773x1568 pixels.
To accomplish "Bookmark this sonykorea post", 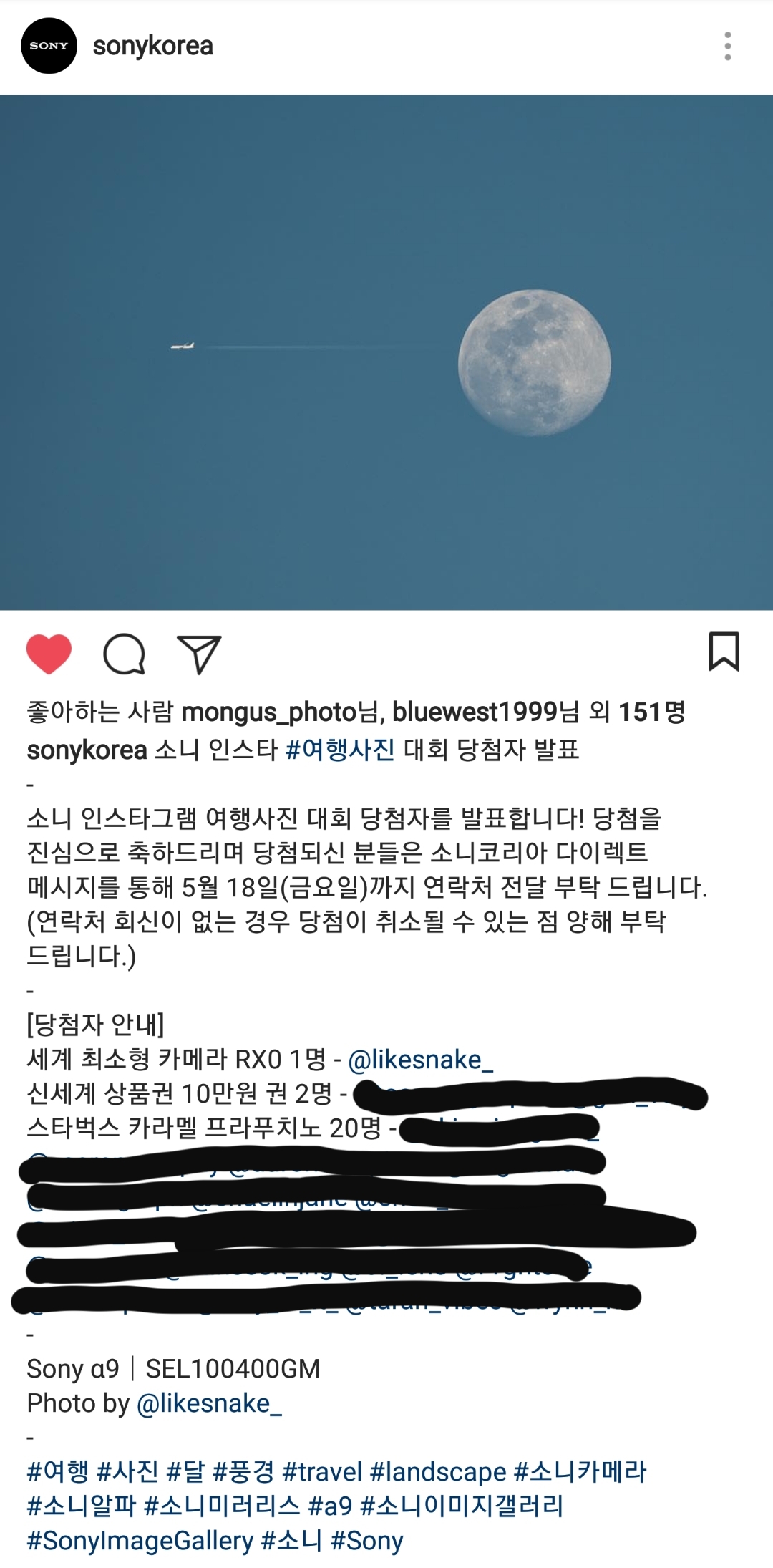I will [724, 652].
